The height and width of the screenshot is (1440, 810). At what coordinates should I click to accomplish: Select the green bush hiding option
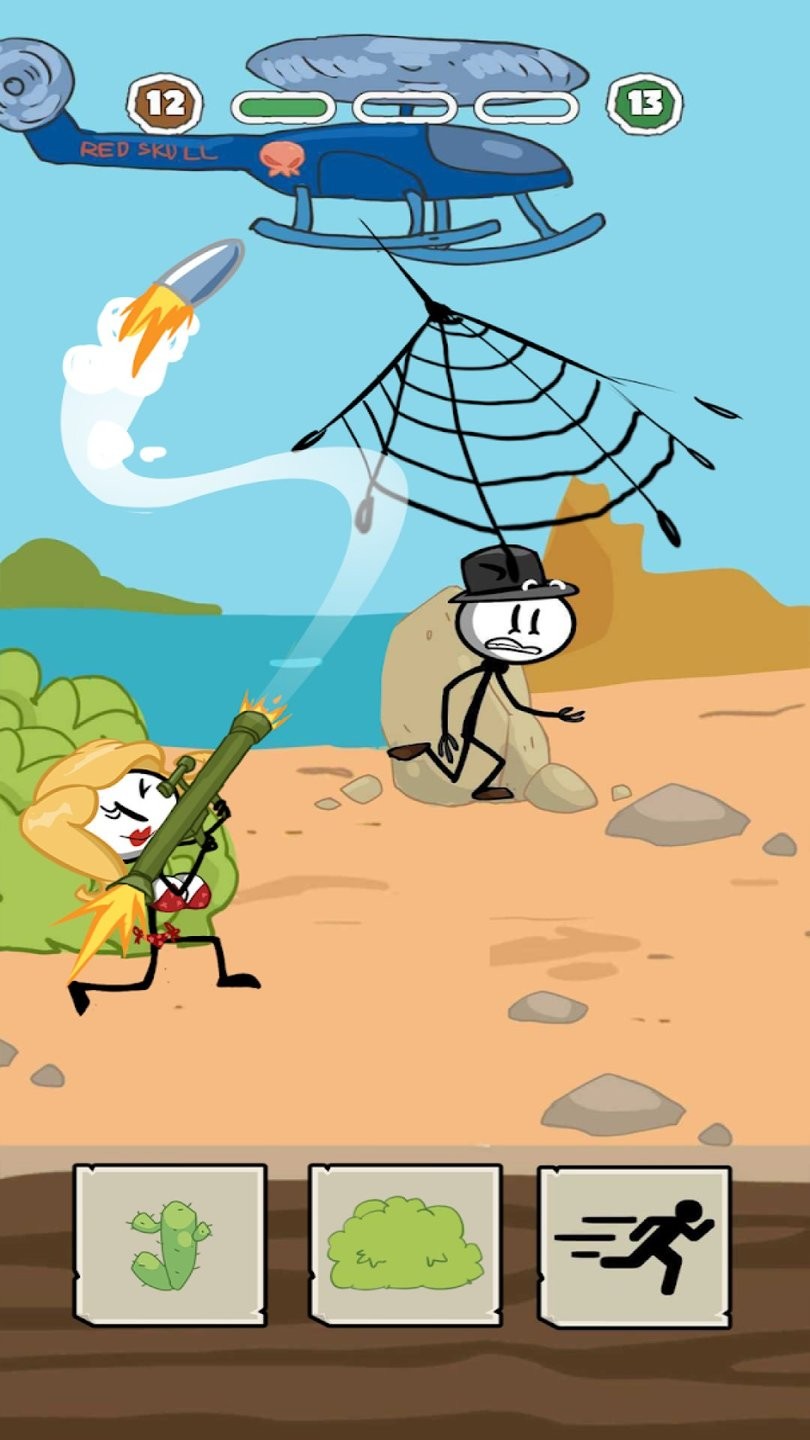click(405, 1245)
